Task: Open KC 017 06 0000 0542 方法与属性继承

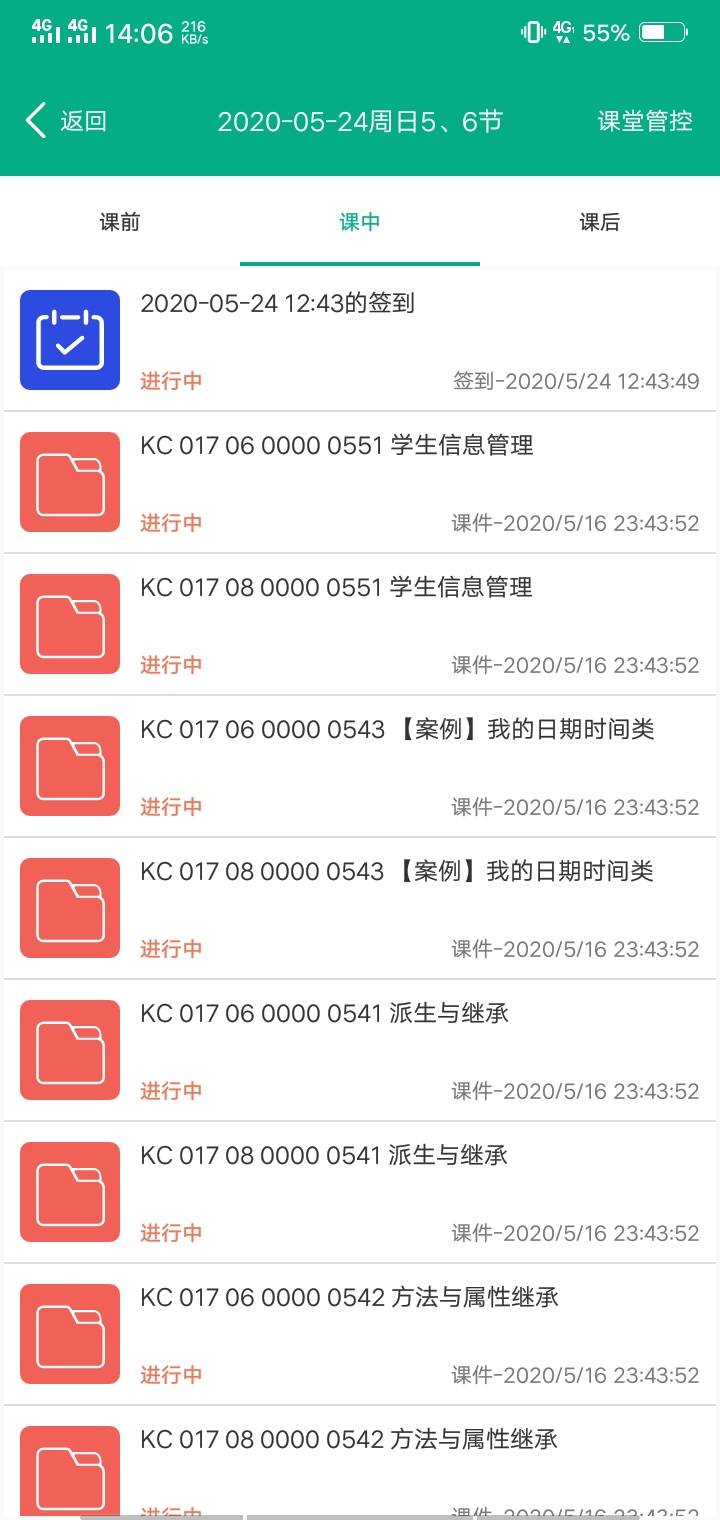Action: (360, 1334)
